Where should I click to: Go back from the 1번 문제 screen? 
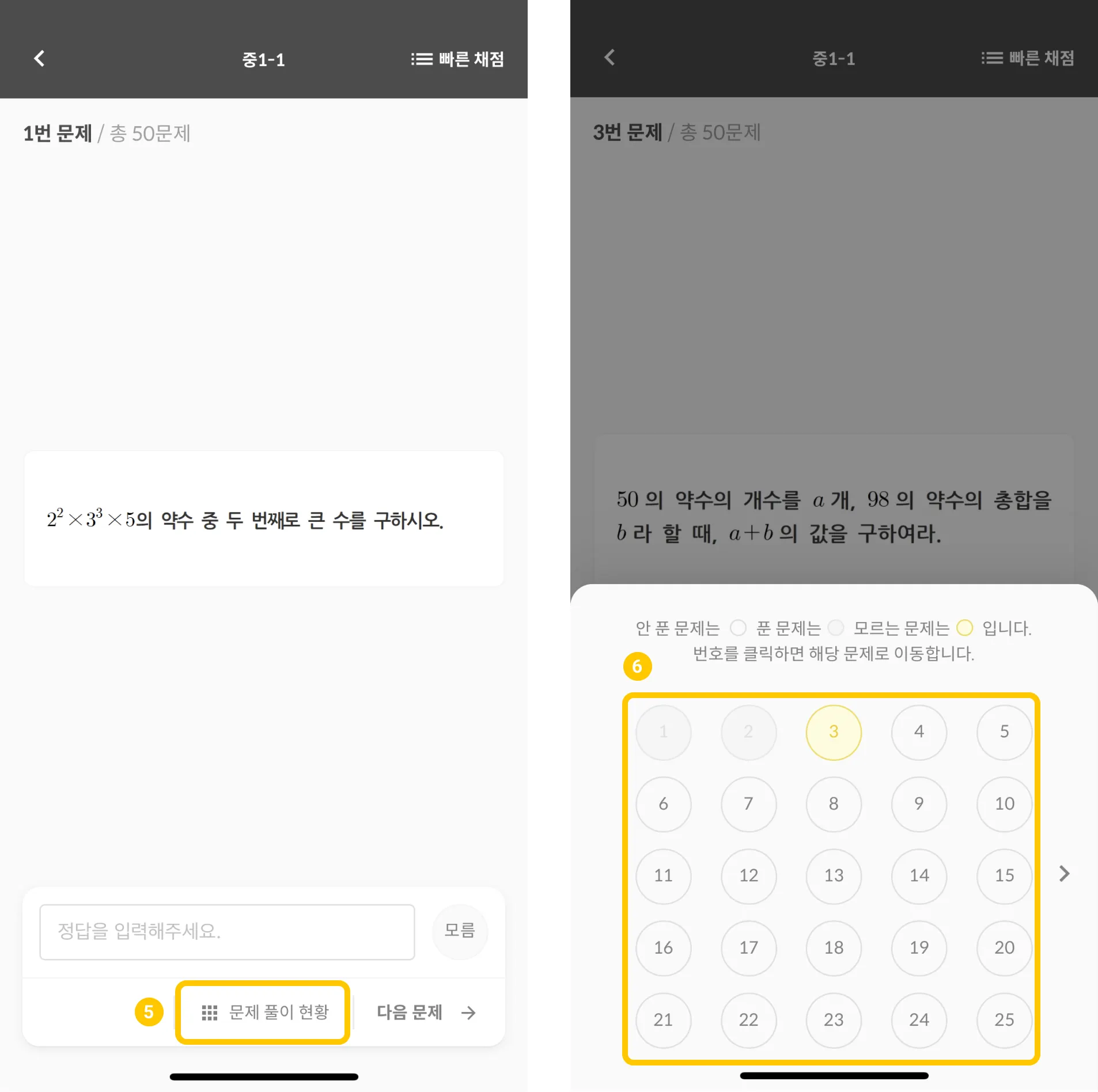39,59
